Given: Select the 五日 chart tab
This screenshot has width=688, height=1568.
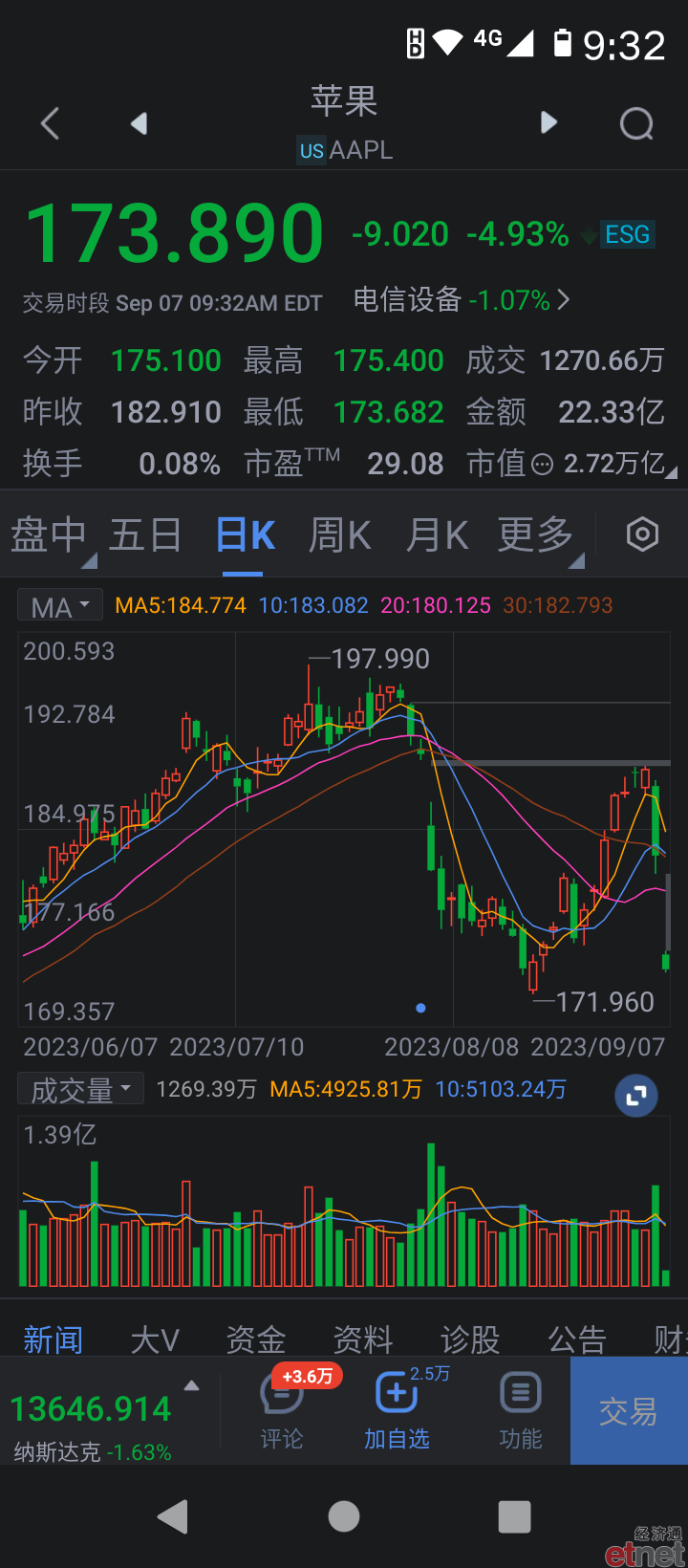Looking at the screenshot, I should pyautogui.click(x=145, y=535).
